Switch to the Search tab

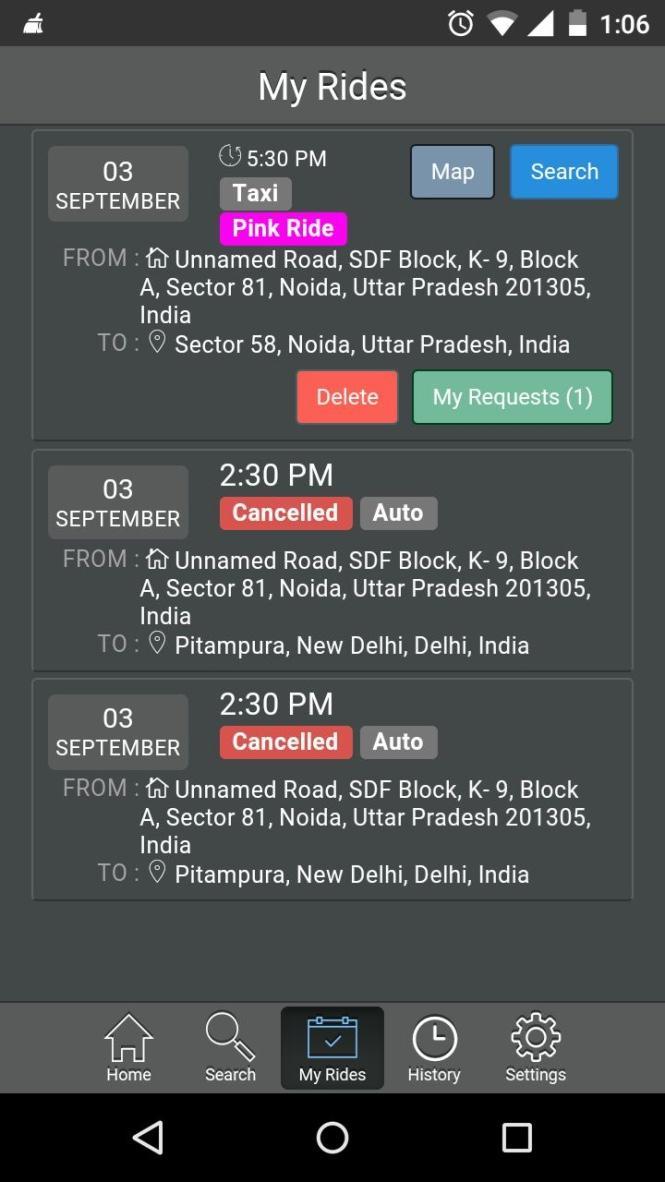(x=230, y=1049)
